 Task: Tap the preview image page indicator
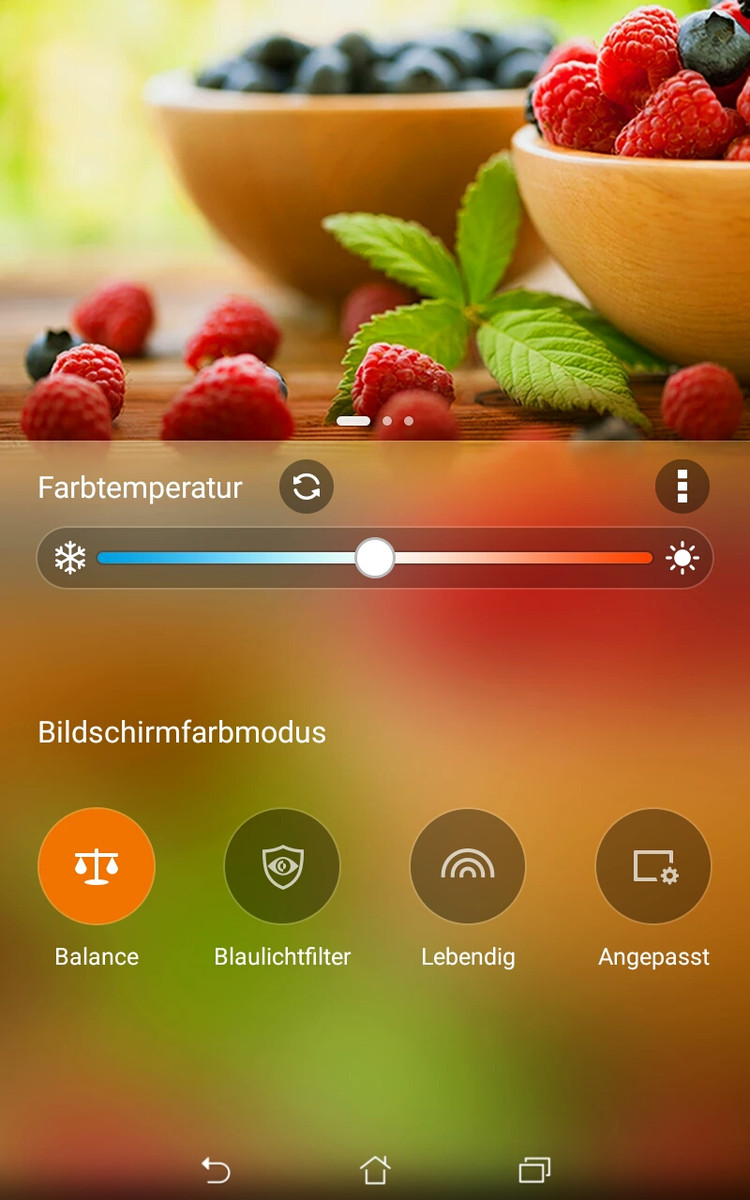click(x=375, y=421)
